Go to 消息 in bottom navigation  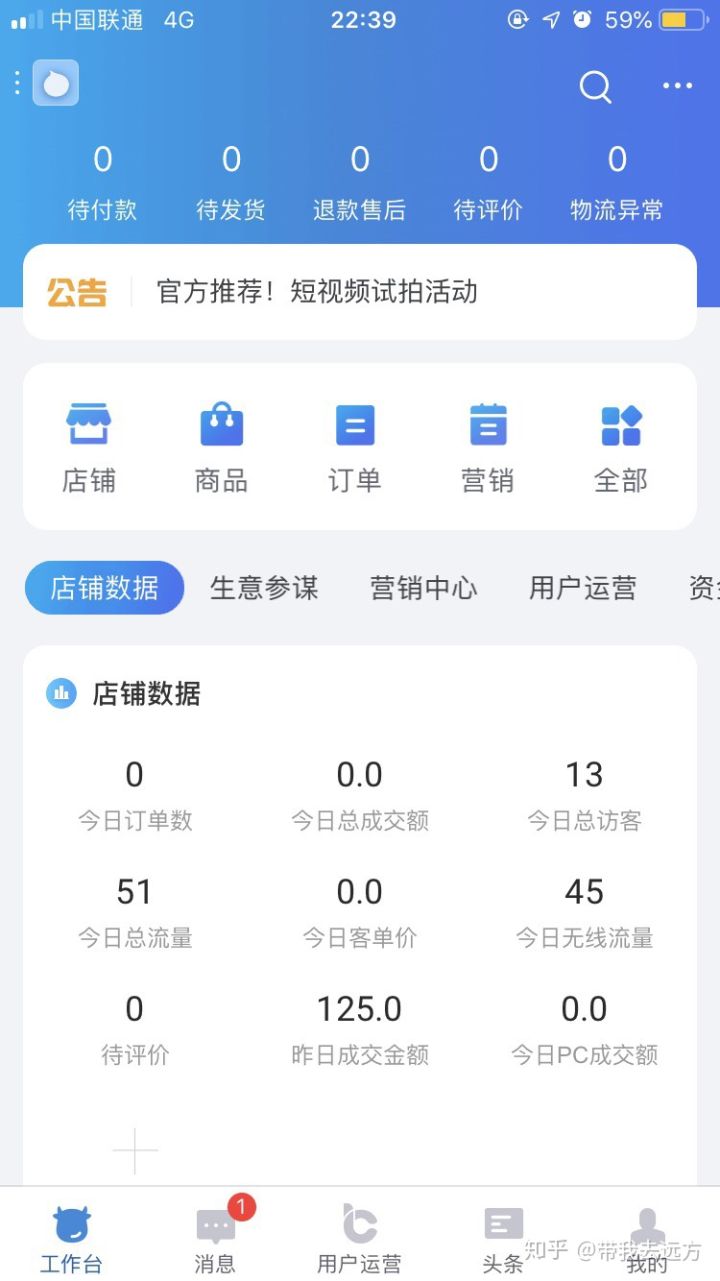[x=215, y=1238]
